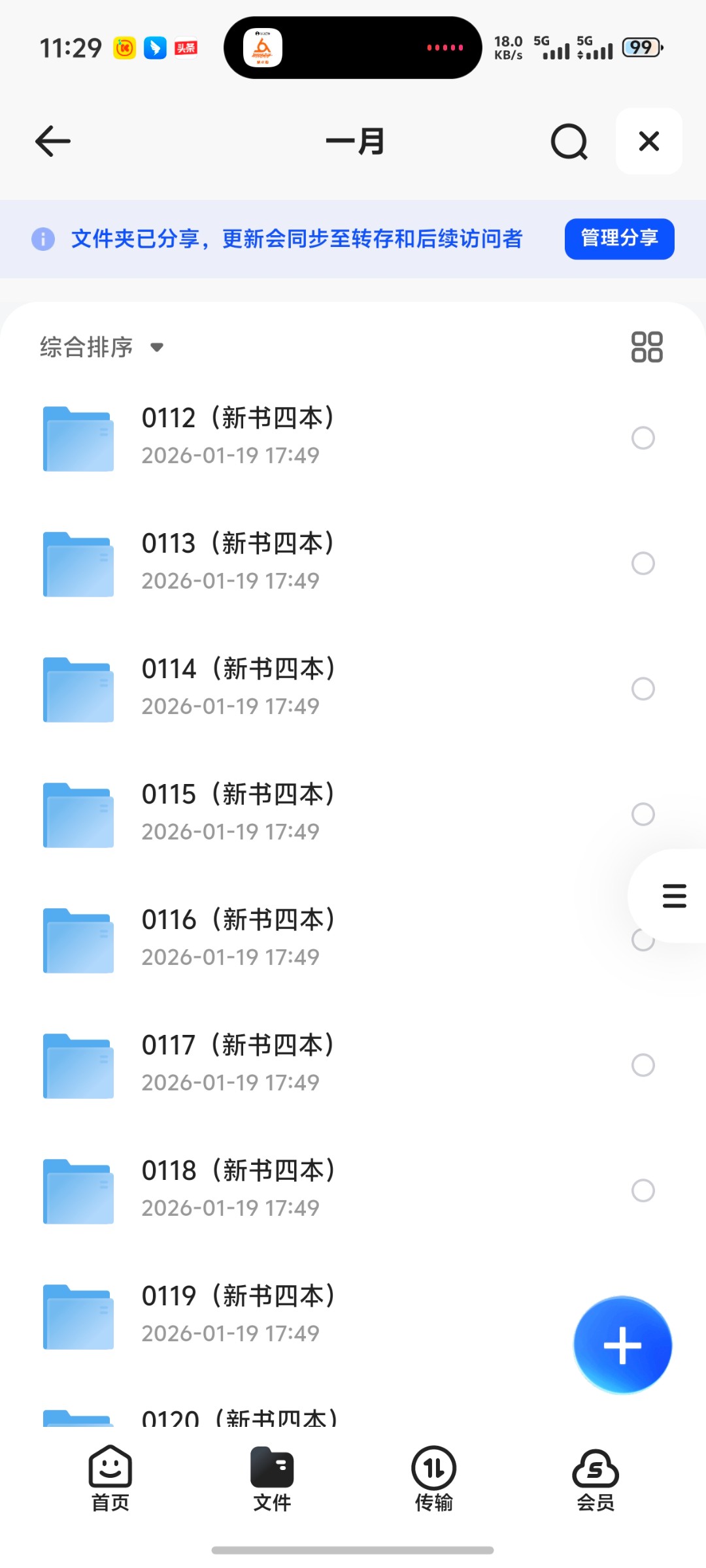
Task: Switch to the 首页 tab
Action: click(110, 1479)
